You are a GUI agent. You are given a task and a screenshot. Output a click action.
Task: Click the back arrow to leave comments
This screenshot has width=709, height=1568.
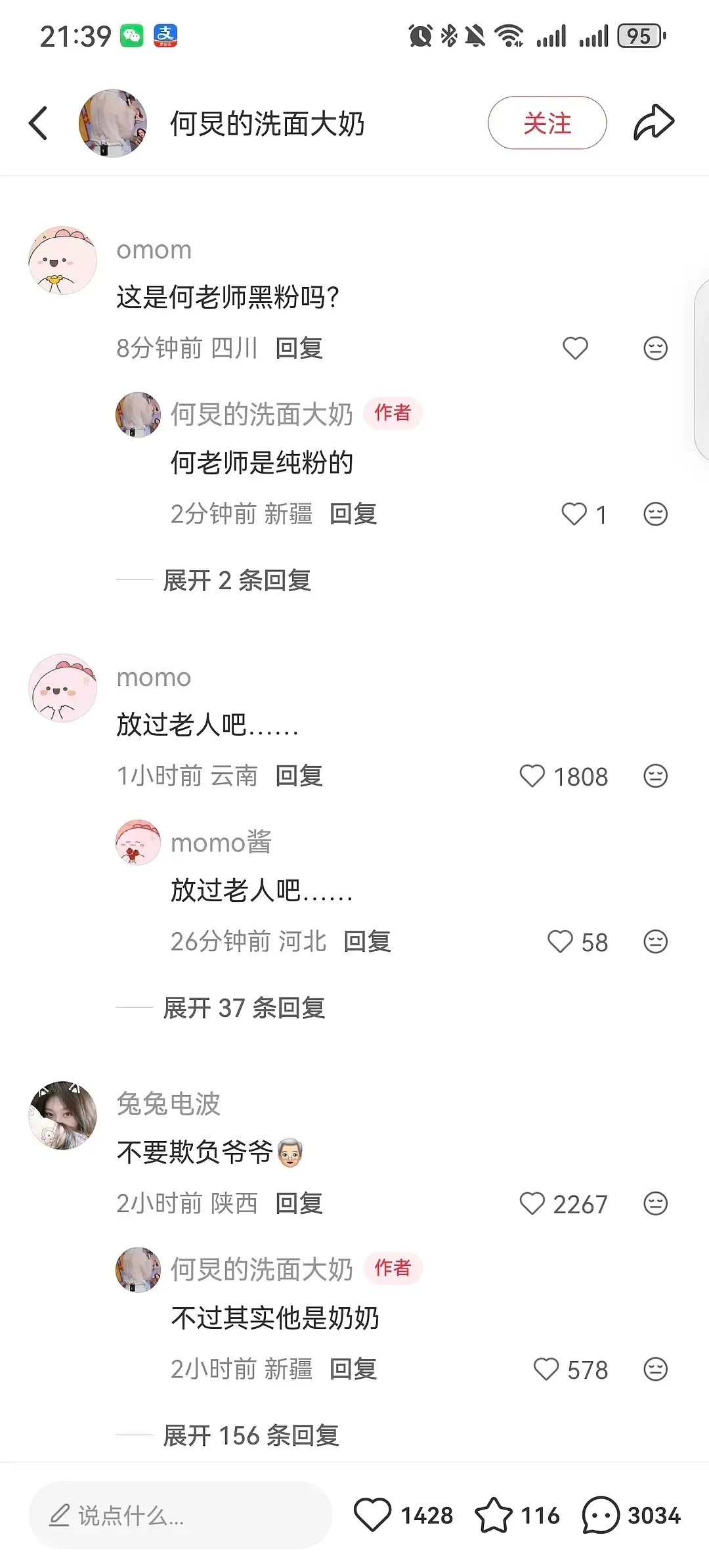[37, 122]
